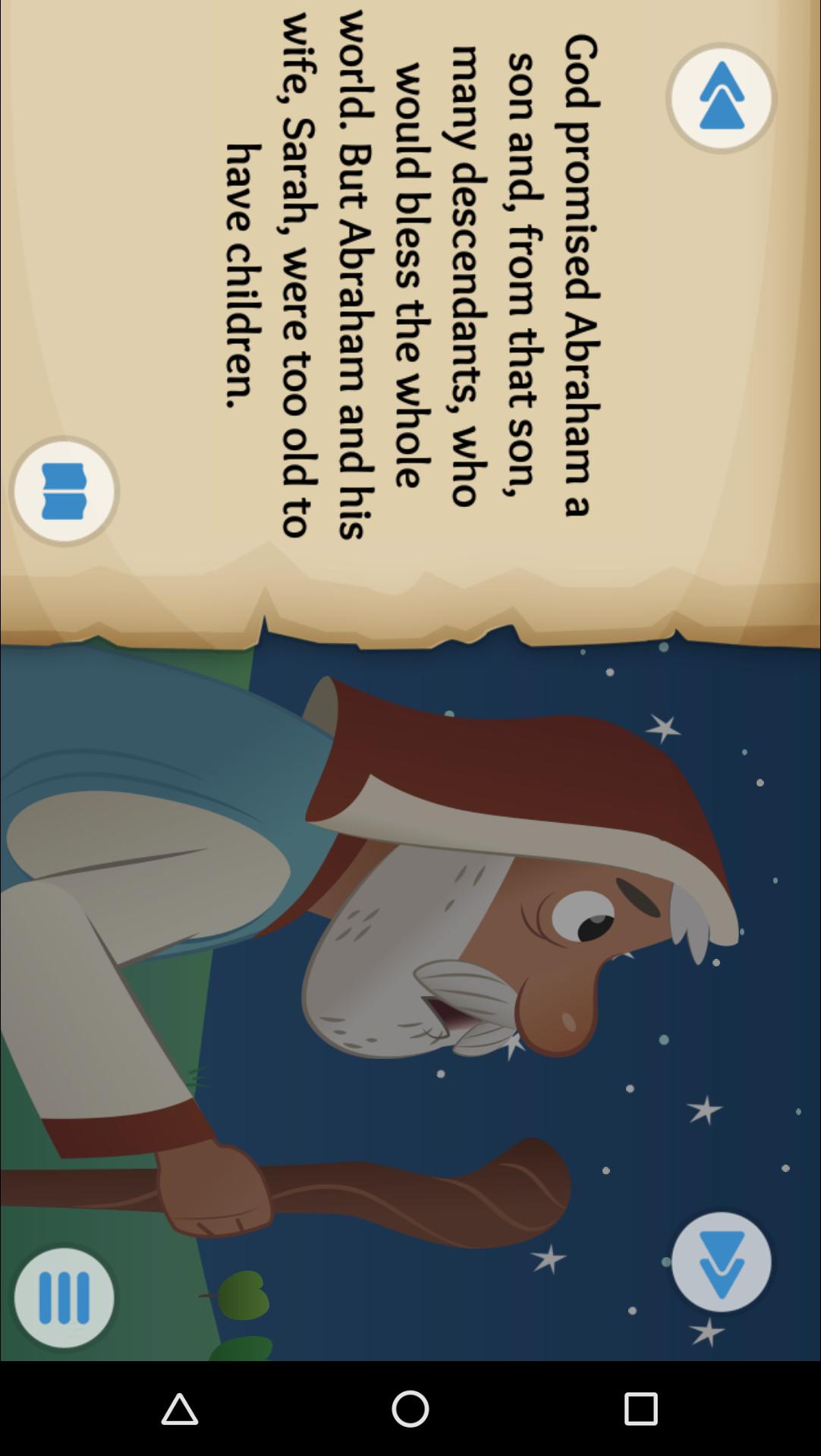
Task: Go to the next story page
Action: [x=721, y=1262]
